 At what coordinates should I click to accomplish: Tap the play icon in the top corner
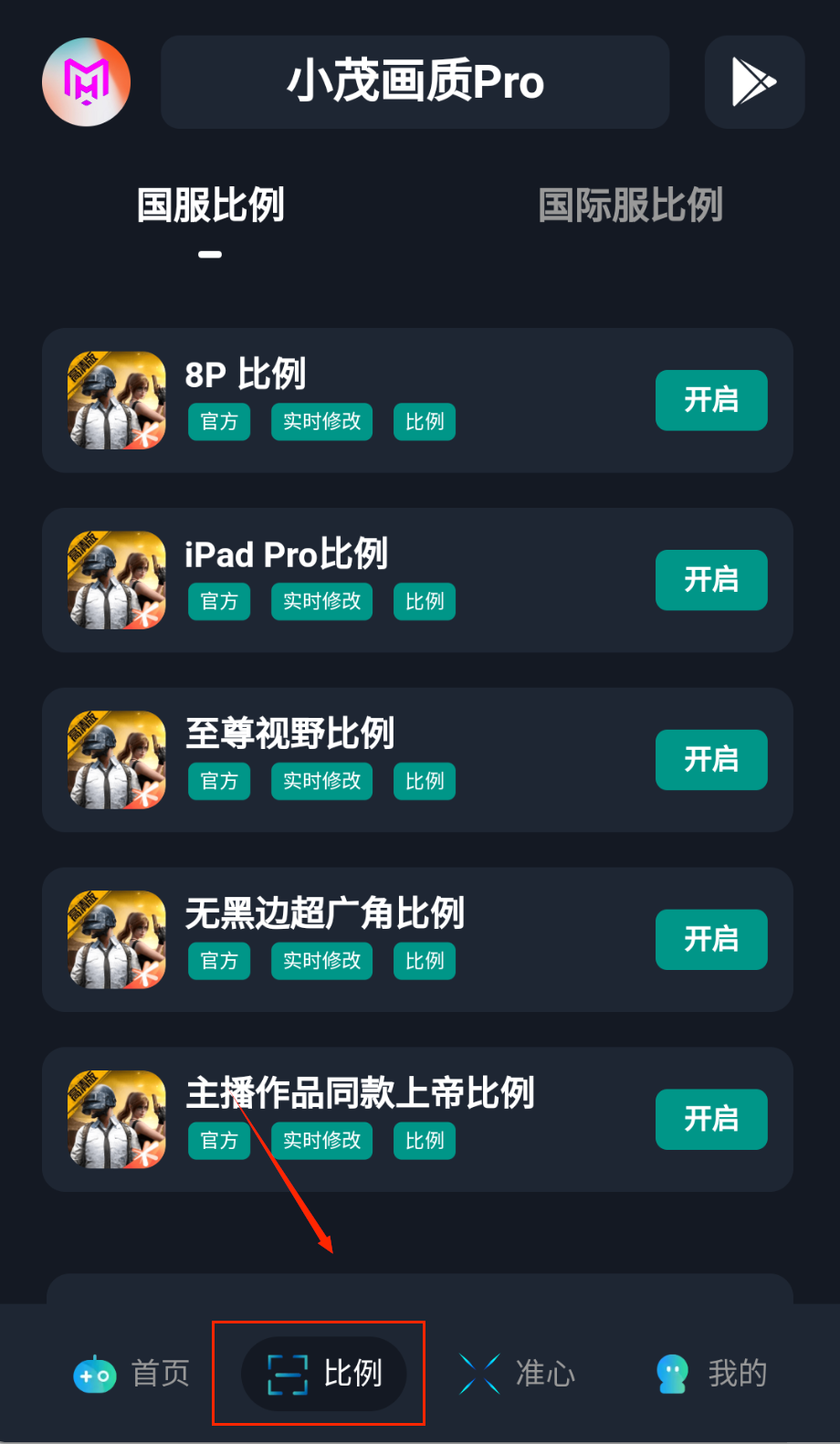tap(753, 82)
